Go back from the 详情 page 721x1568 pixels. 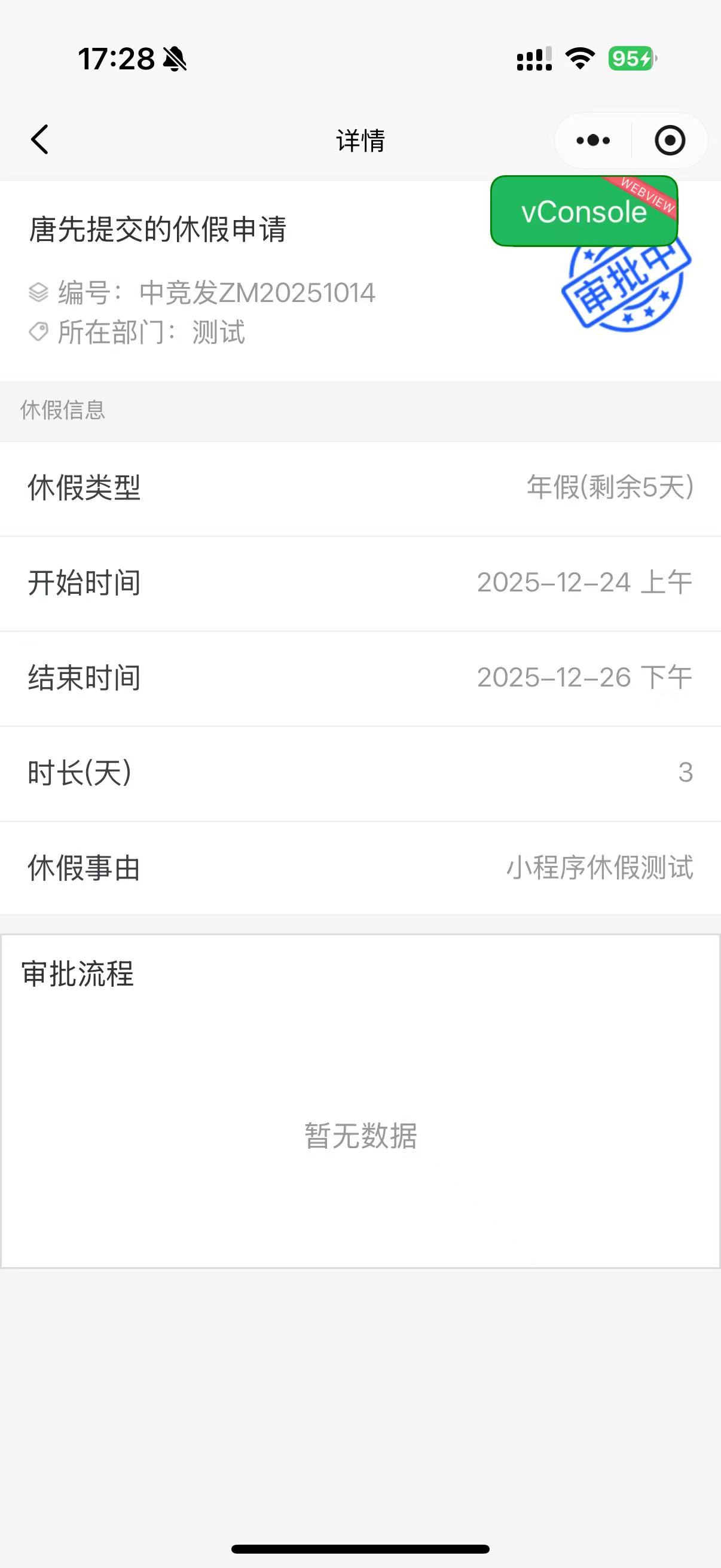coord(39,140)
